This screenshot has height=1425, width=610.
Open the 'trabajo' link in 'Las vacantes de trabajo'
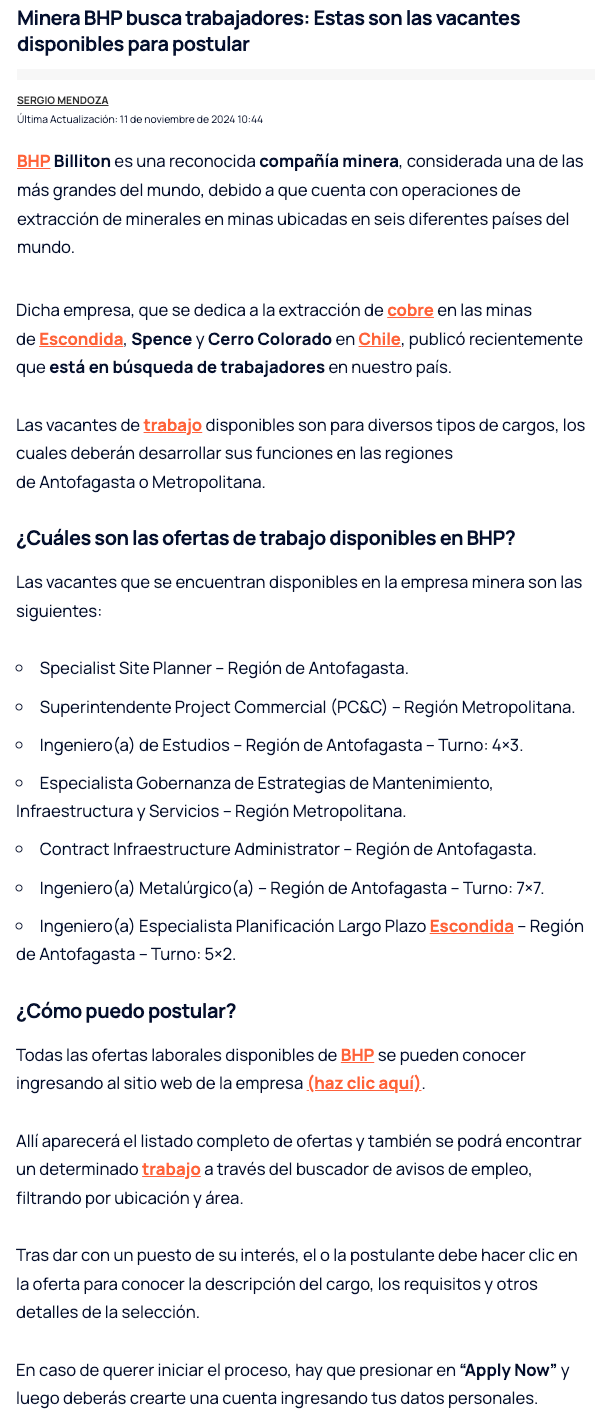[172, 425]
